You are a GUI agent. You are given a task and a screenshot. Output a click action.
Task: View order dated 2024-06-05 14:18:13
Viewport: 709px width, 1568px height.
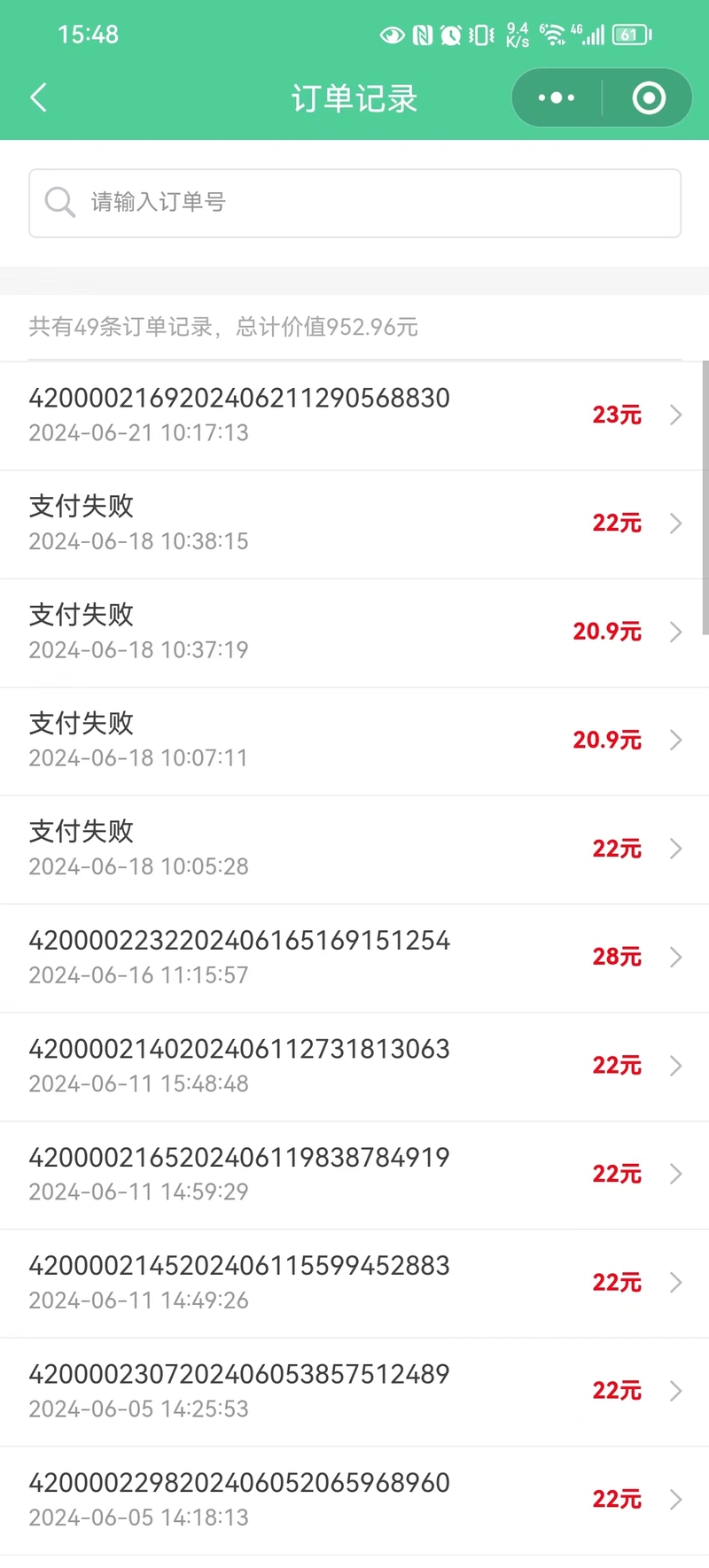pyautogui.click(x=354, y=1501)
